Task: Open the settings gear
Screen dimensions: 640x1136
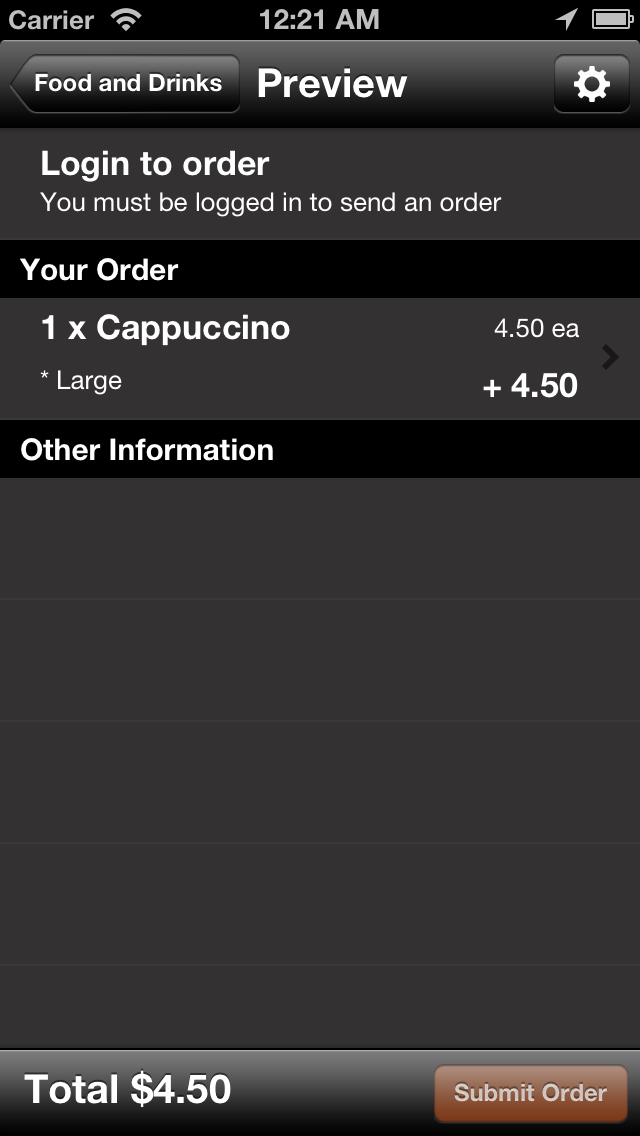Action: point(591,83)
